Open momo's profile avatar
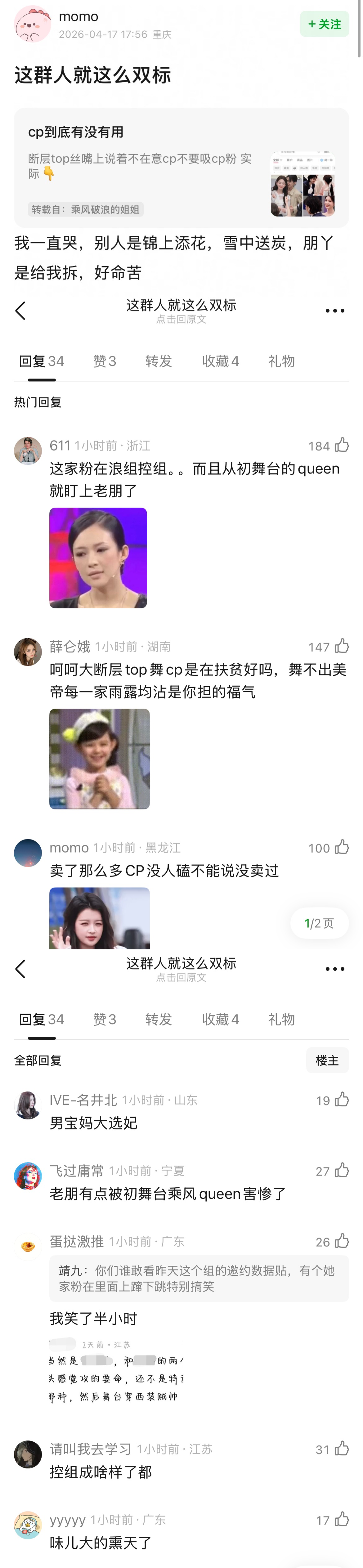The height and width of the screenshot is (1568, 363). [32, 24]
